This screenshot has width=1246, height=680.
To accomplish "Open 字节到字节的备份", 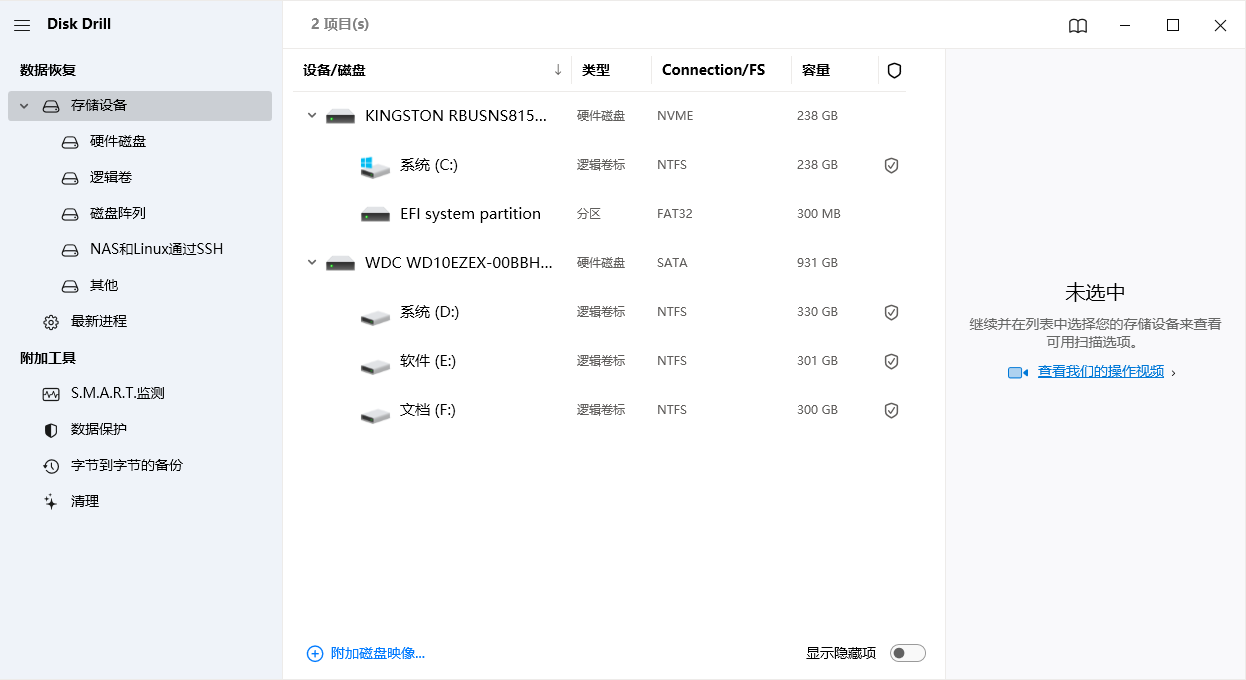I will pos(126,466).
